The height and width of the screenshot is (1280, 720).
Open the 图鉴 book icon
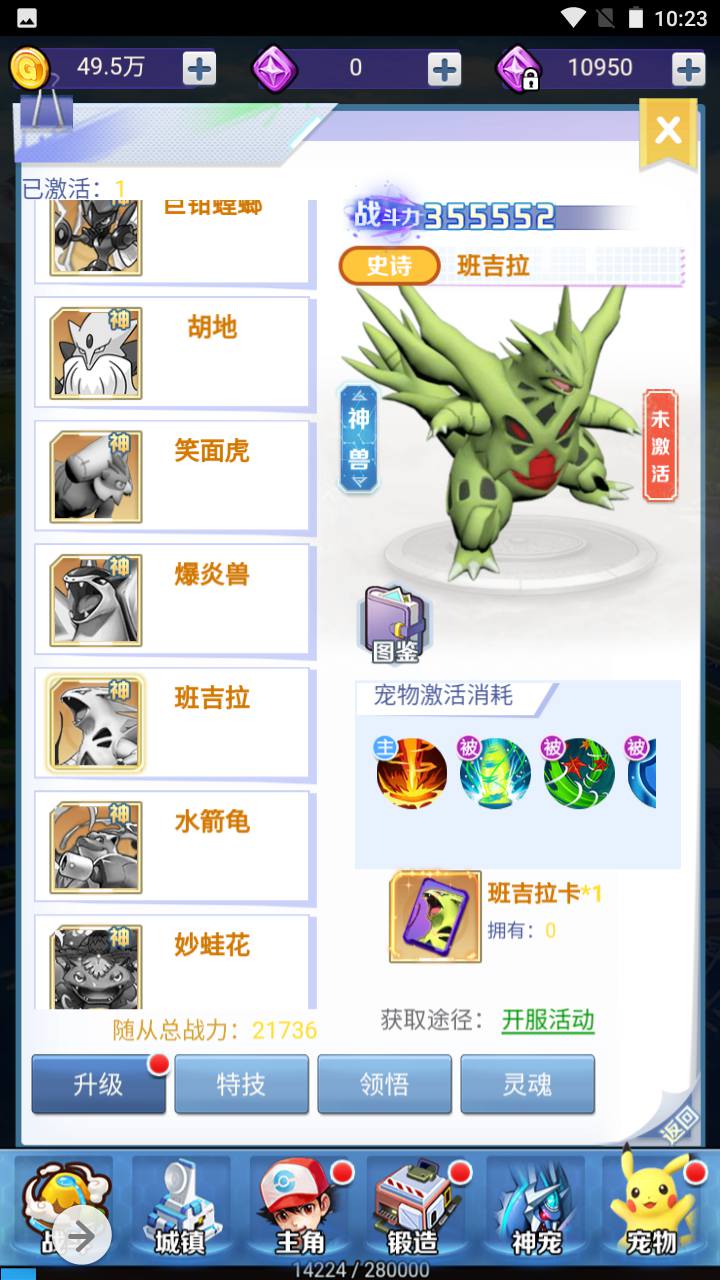[395, 625]
